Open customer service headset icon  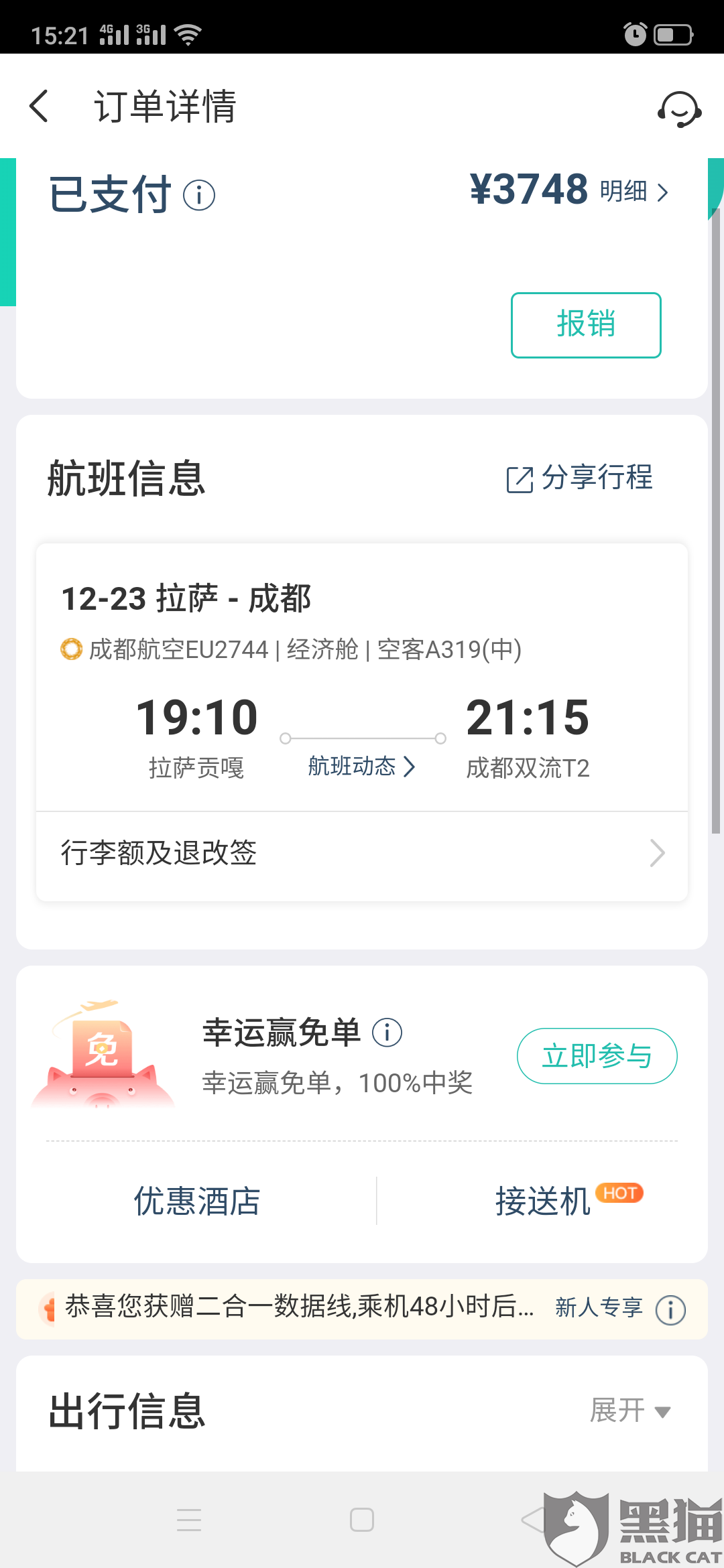click(679, 109)
